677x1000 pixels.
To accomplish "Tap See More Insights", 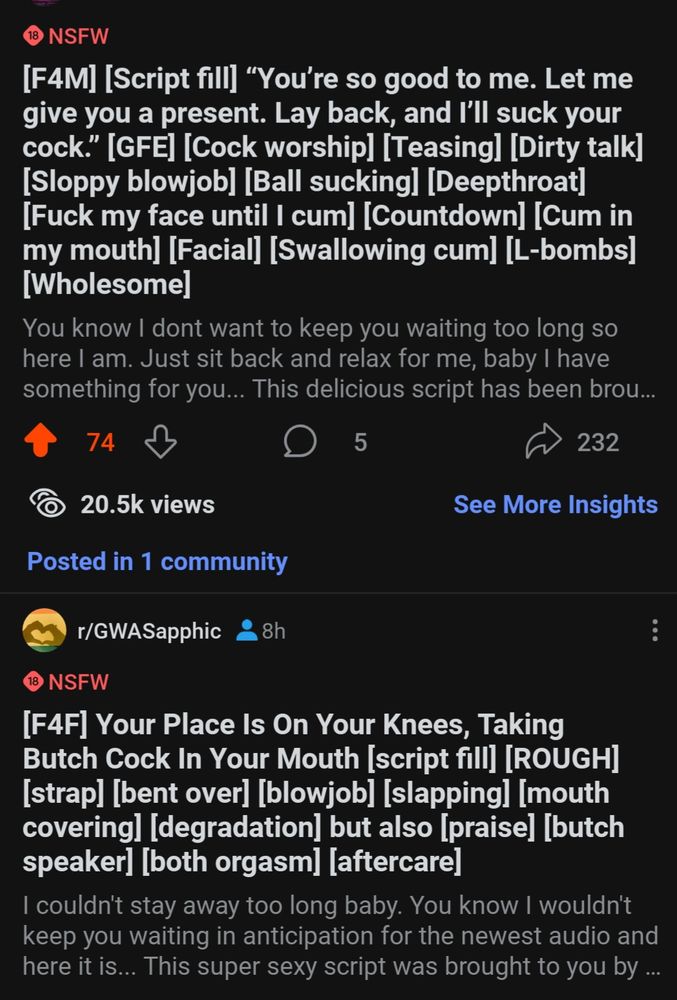I will 555,505.
